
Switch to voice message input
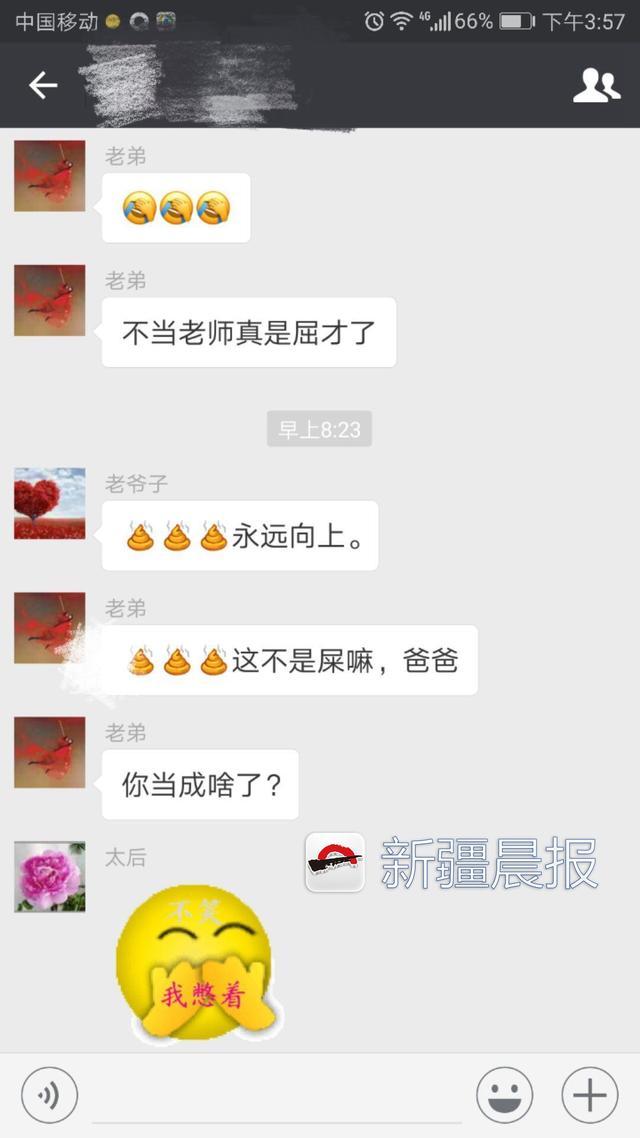[50, 1096]
